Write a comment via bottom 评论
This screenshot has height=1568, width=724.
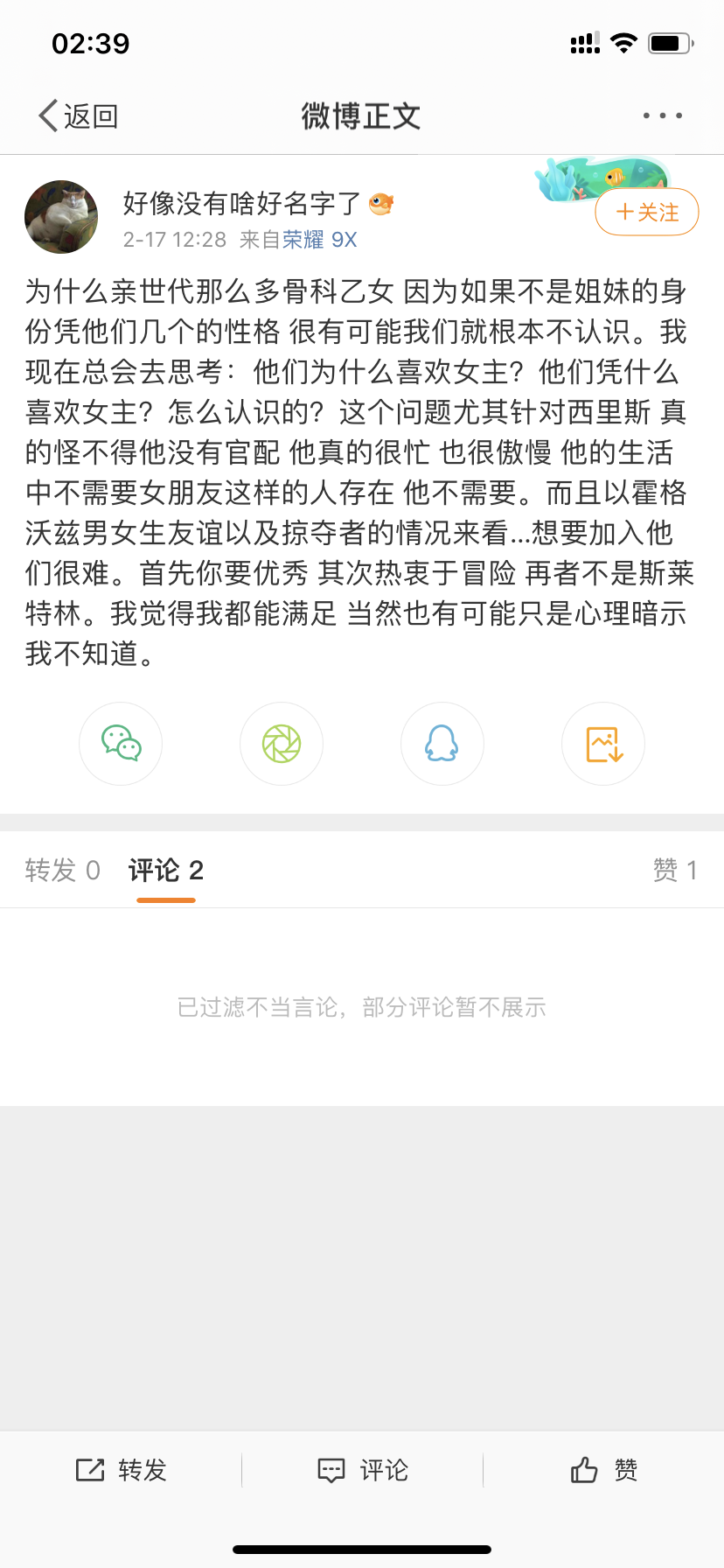click(x=362, y=1470)
